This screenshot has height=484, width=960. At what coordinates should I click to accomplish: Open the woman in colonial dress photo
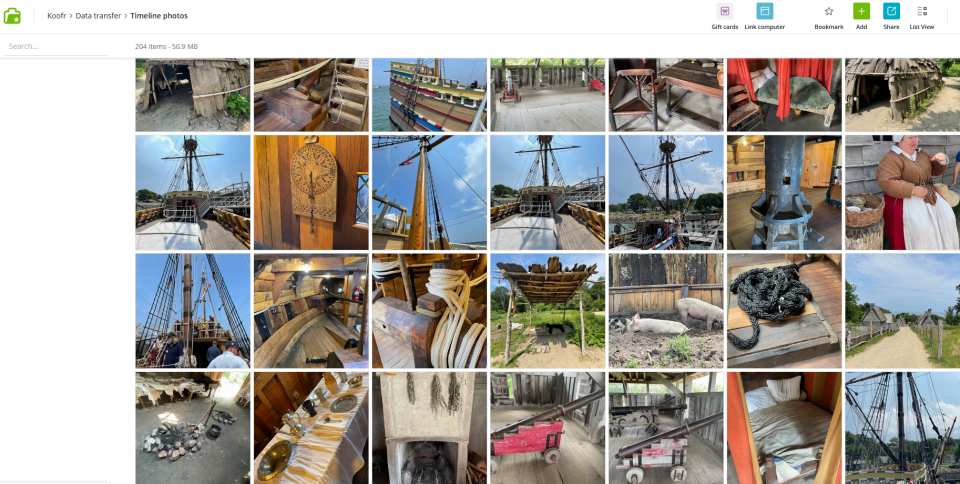point(902,192)
